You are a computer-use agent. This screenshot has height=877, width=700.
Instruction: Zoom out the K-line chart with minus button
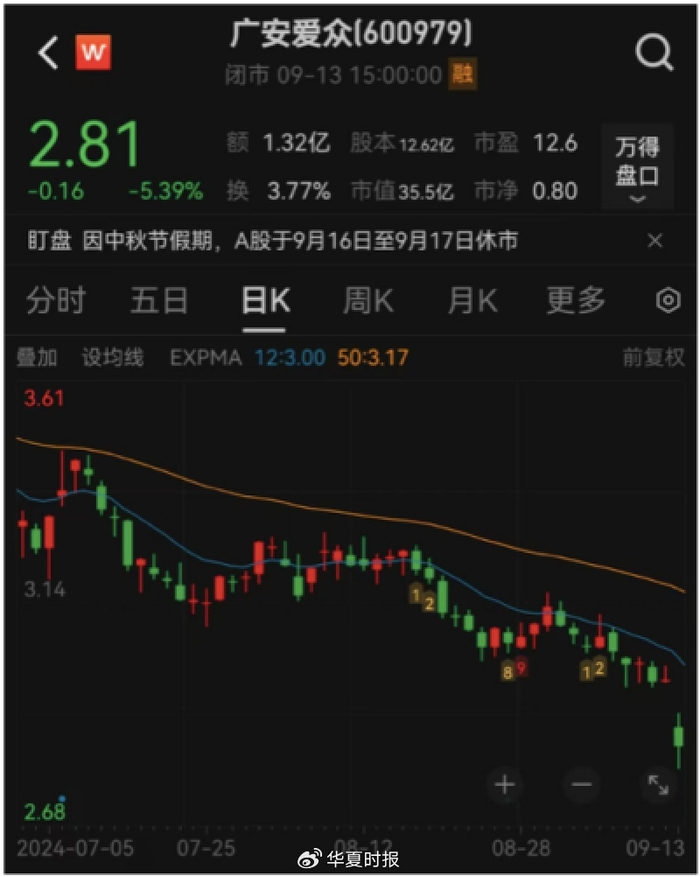[582, 785]
